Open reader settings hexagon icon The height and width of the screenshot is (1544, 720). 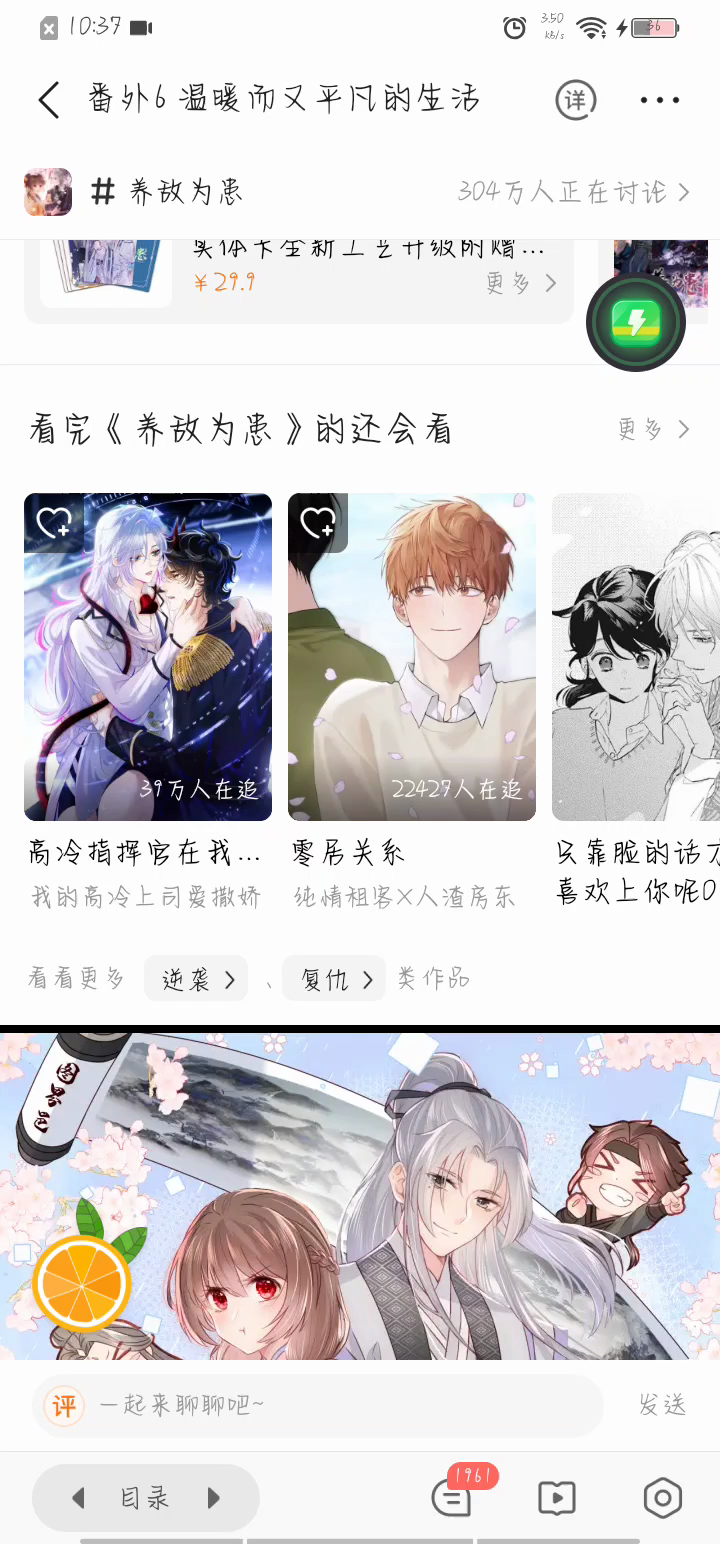[662, 1498]
